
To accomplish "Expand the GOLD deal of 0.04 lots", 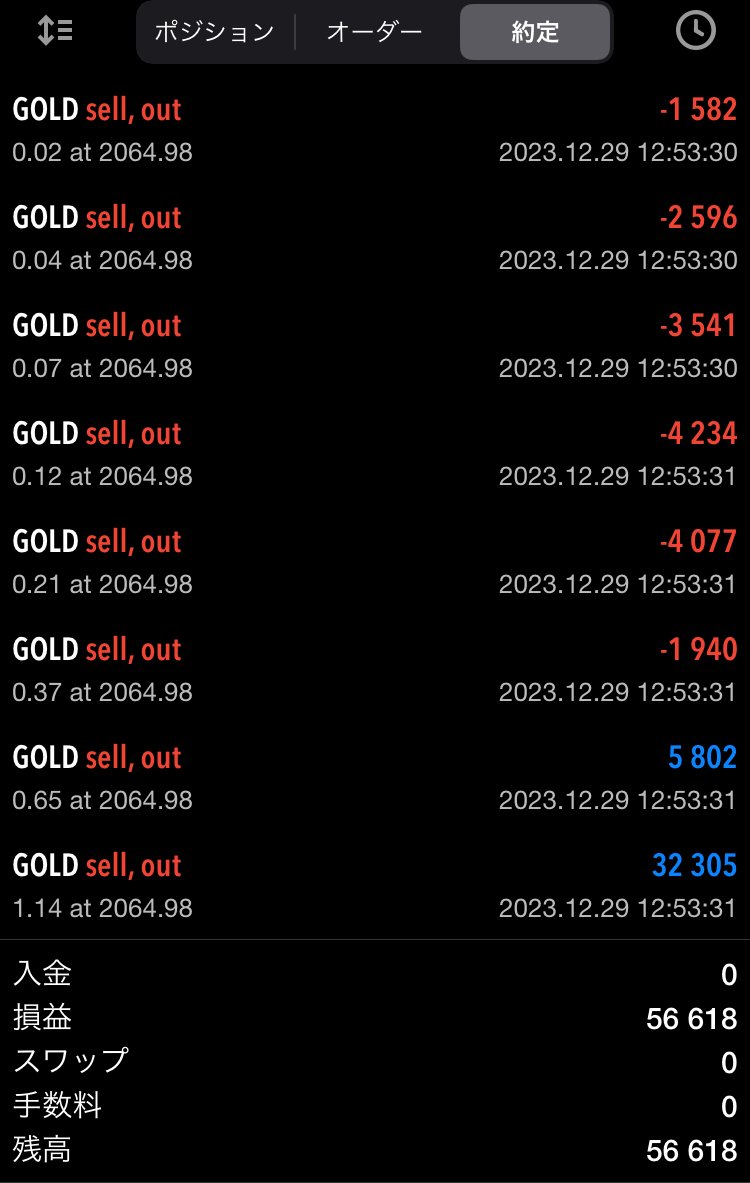I will (375, 238).
